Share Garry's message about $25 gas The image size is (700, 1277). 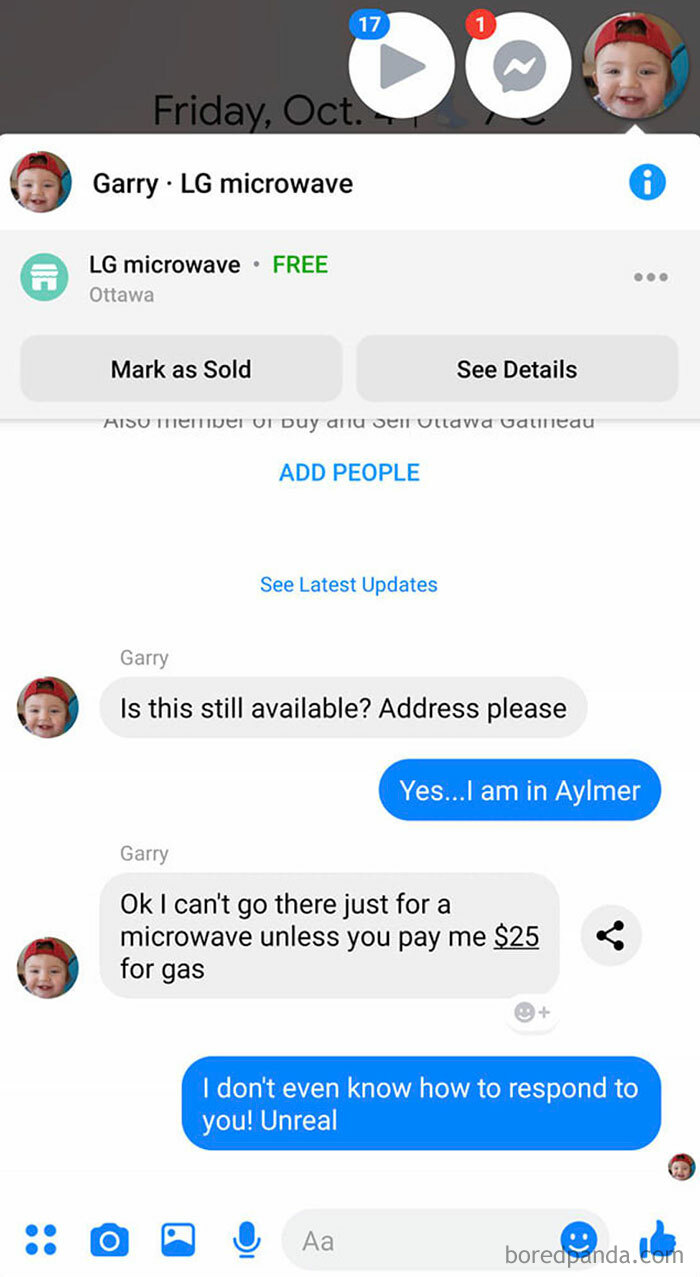pos(610,936)
